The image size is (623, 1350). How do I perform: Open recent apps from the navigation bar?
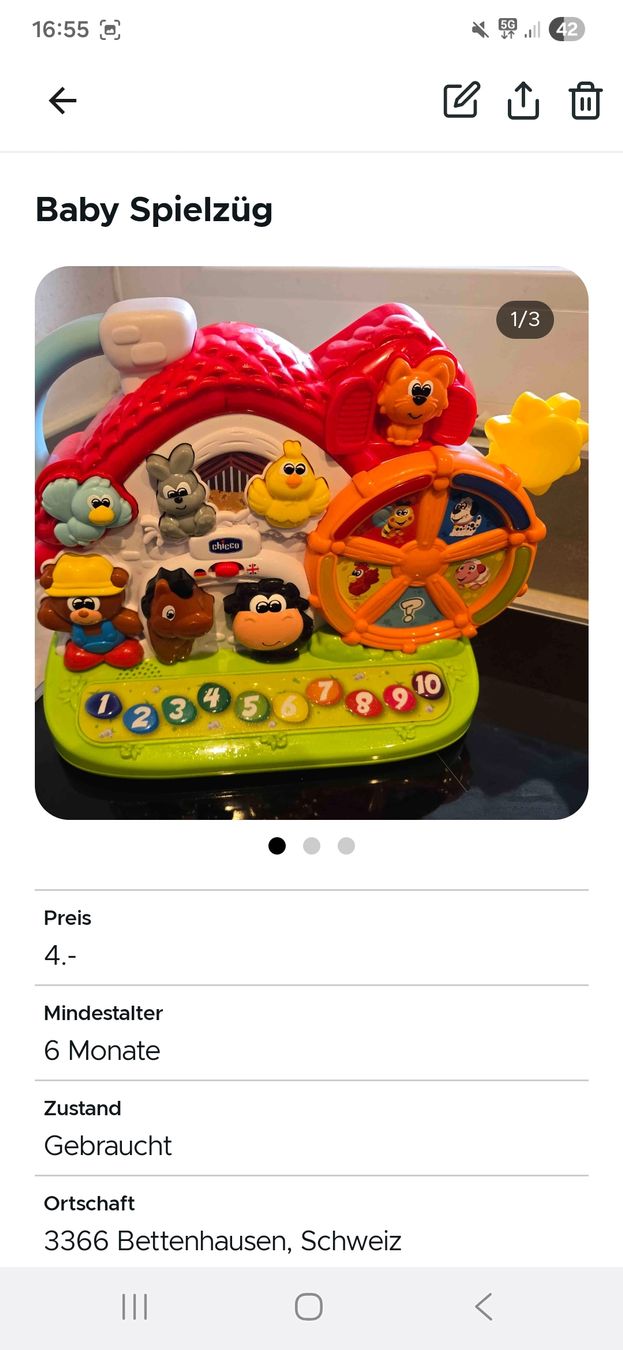134,1307
